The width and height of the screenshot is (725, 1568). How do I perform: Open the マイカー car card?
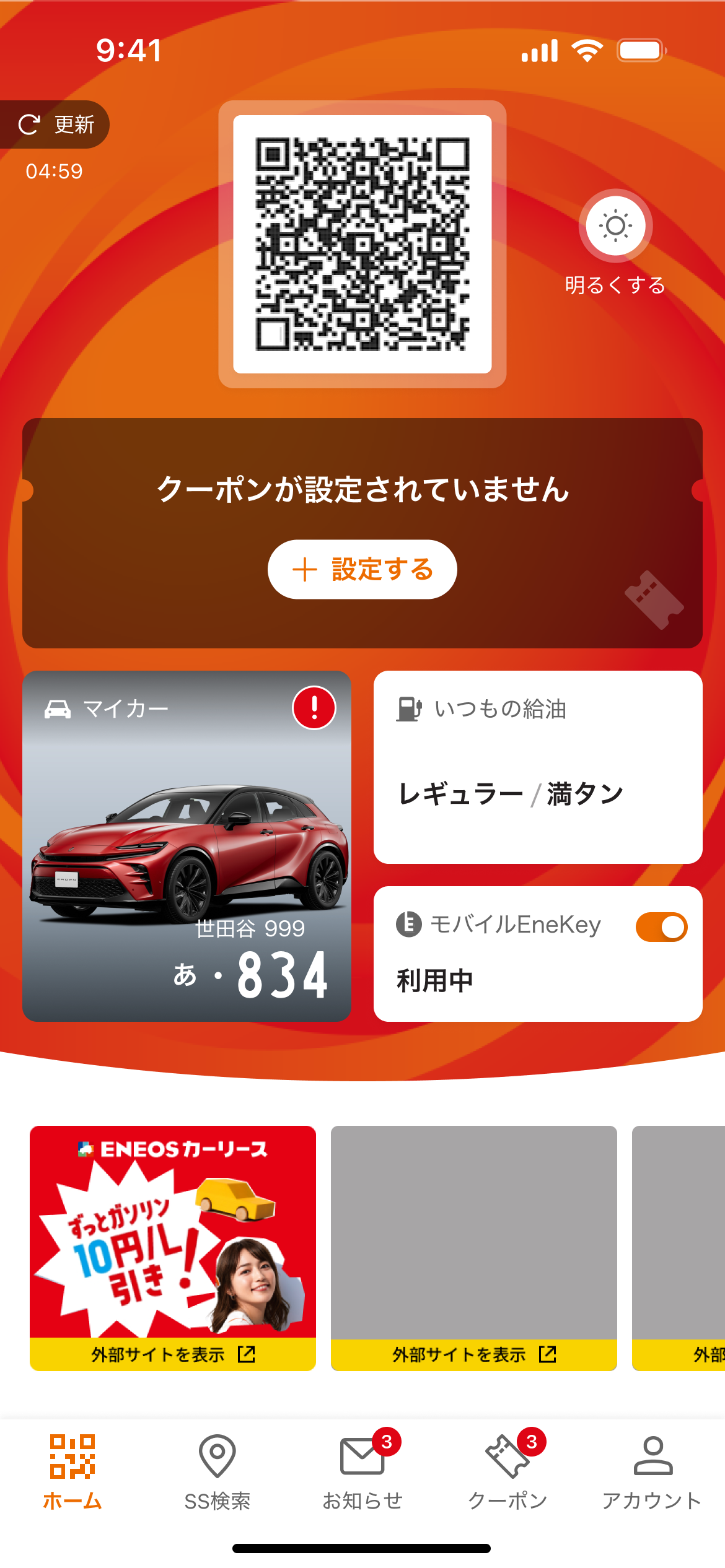[x=187, y=845]
